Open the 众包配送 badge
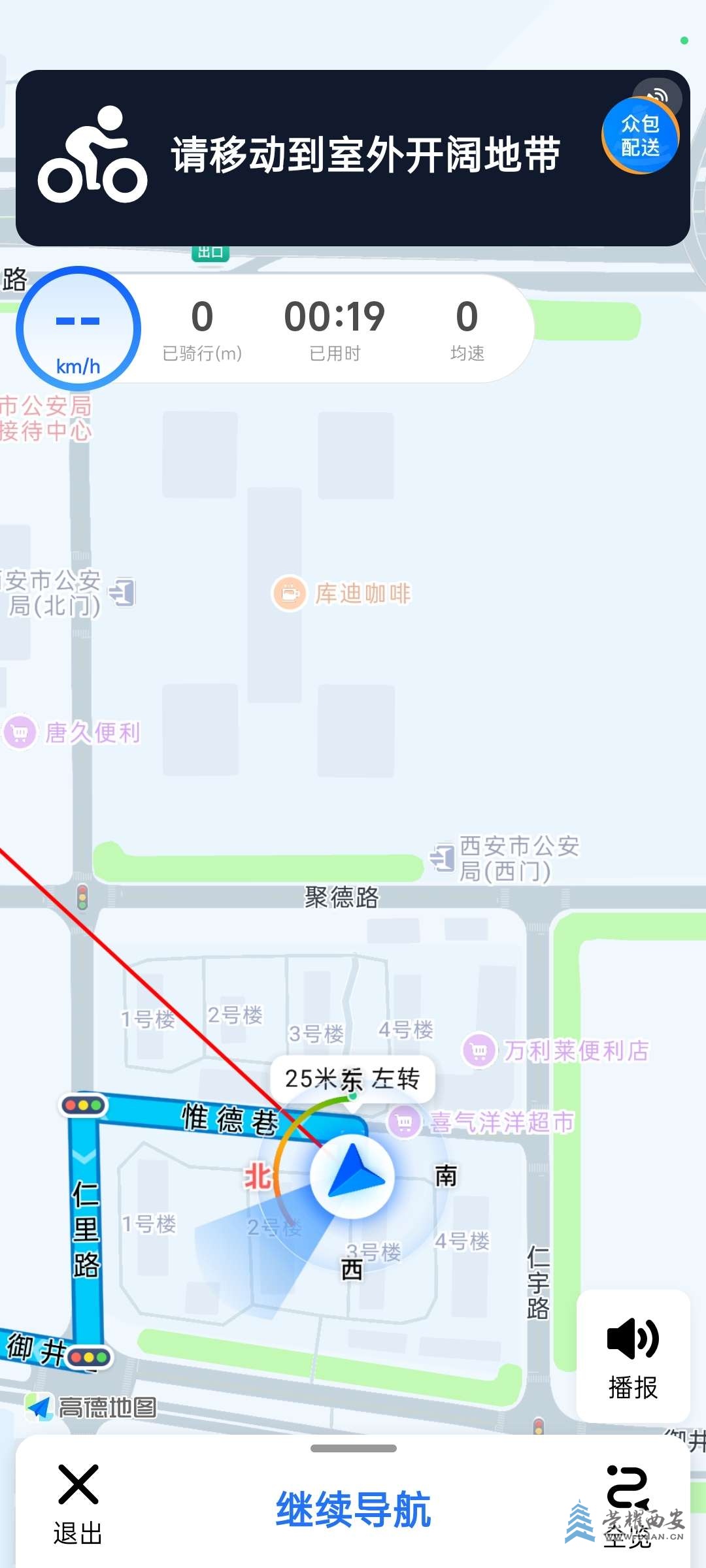 click(x=641, y=136)
